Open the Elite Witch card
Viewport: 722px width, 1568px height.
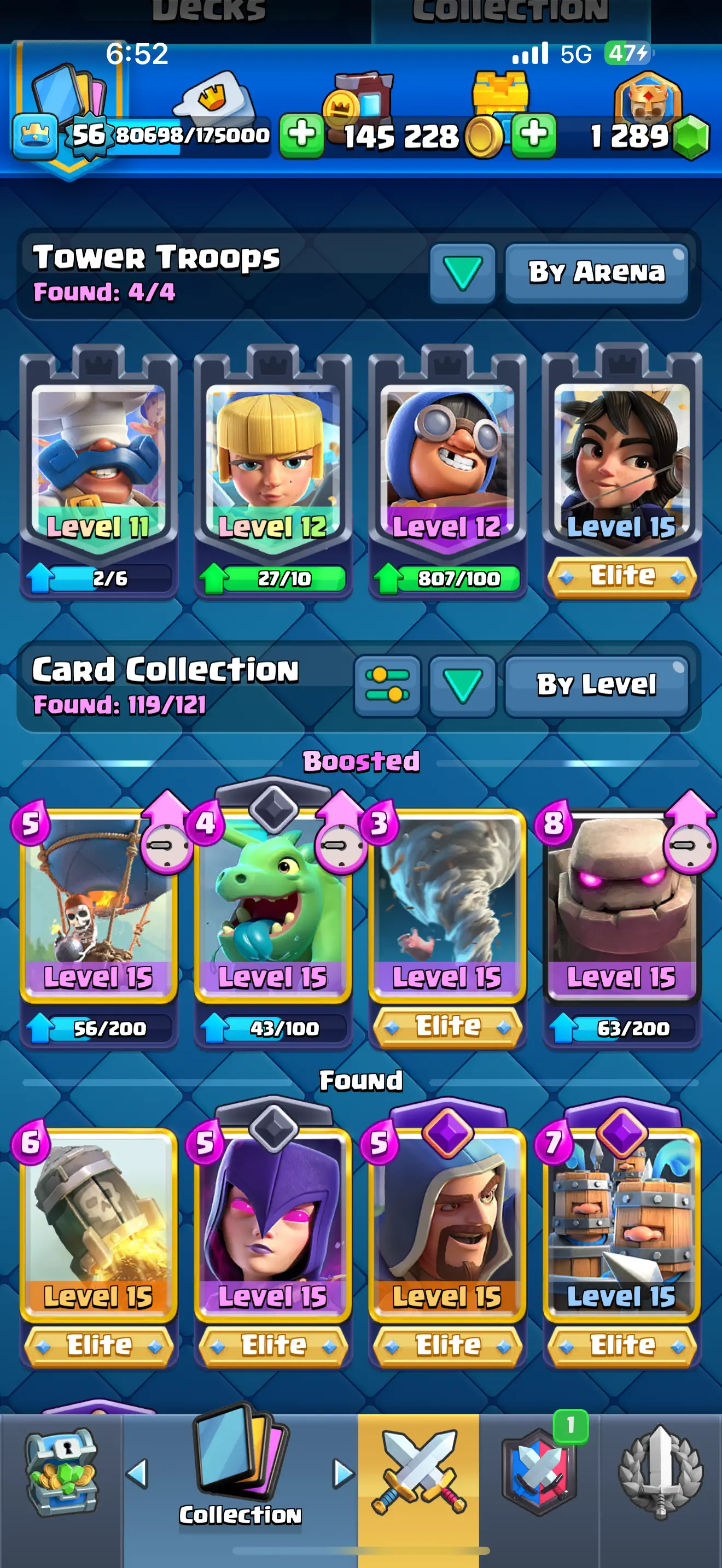tap(273, 1224)
